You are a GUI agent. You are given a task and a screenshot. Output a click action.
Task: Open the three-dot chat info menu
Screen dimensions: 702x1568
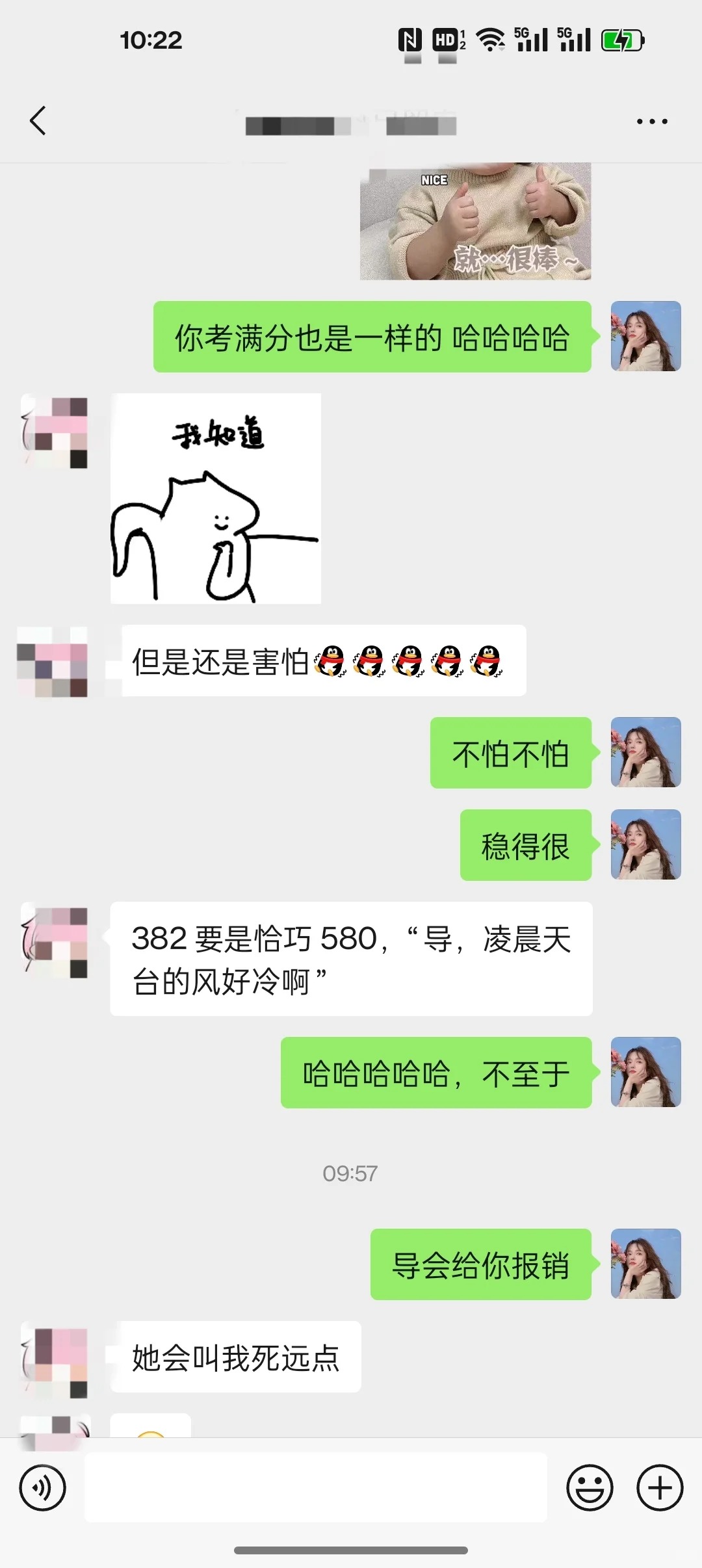click(x=652, y=122)
